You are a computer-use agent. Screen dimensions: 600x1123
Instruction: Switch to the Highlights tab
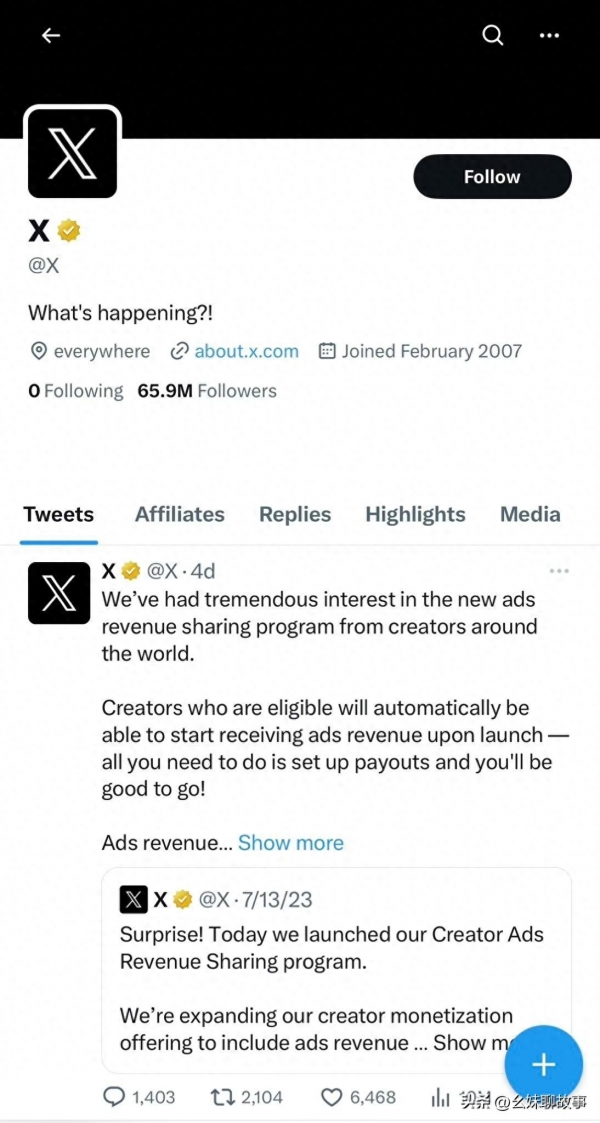pos(415,514)
